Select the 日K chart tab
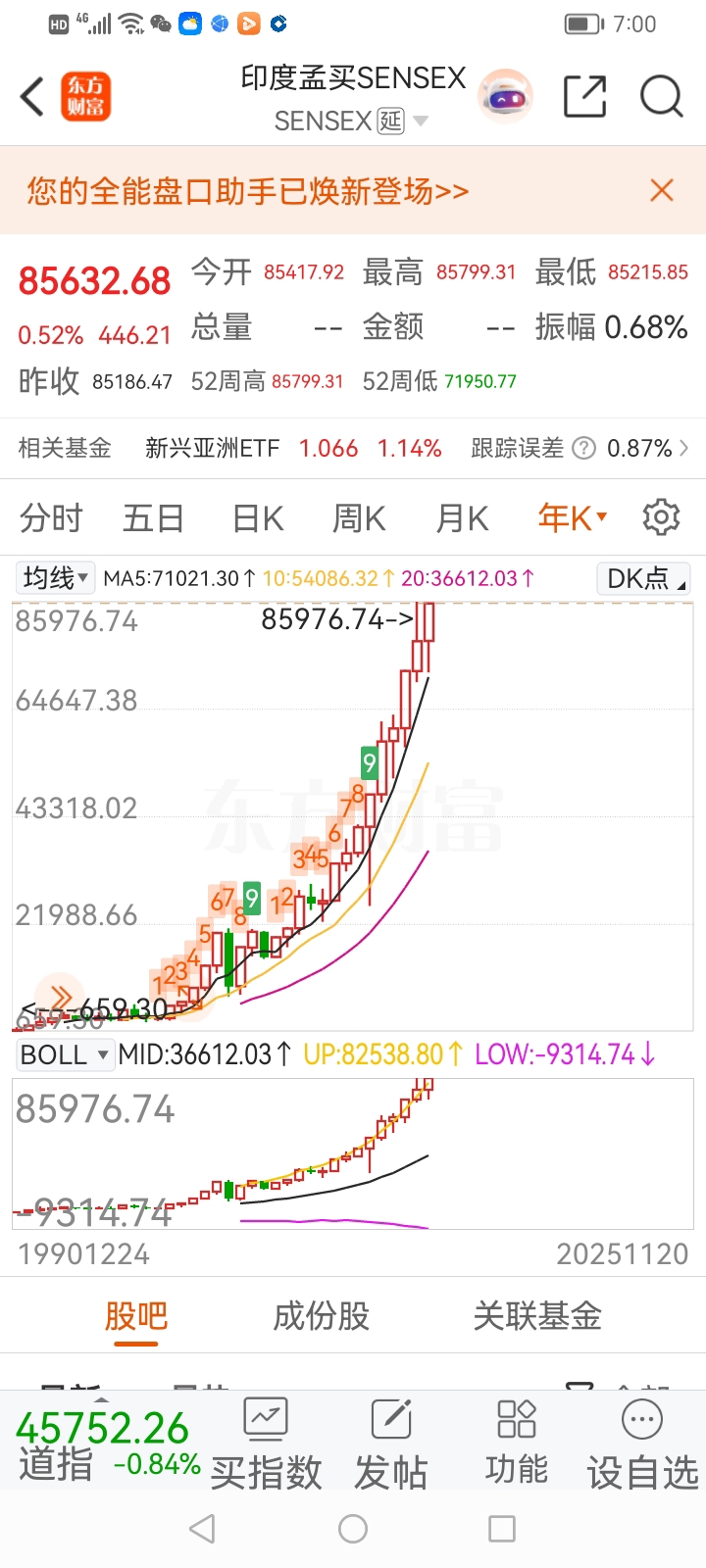Screen dimensions: 706x1568 (258, 517)
